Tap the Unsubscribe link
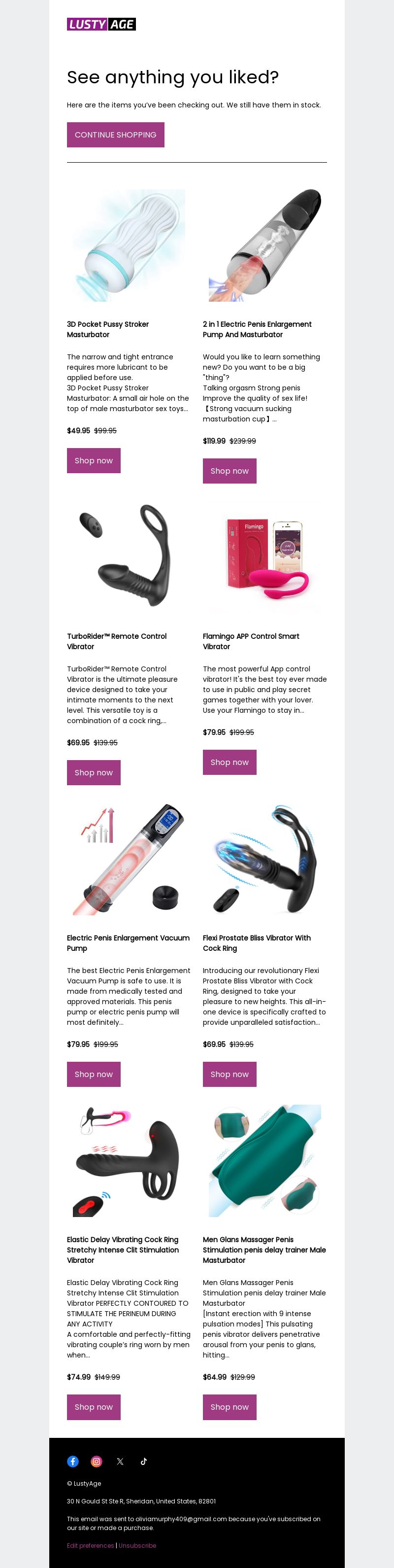 [x=137, y=1545]
